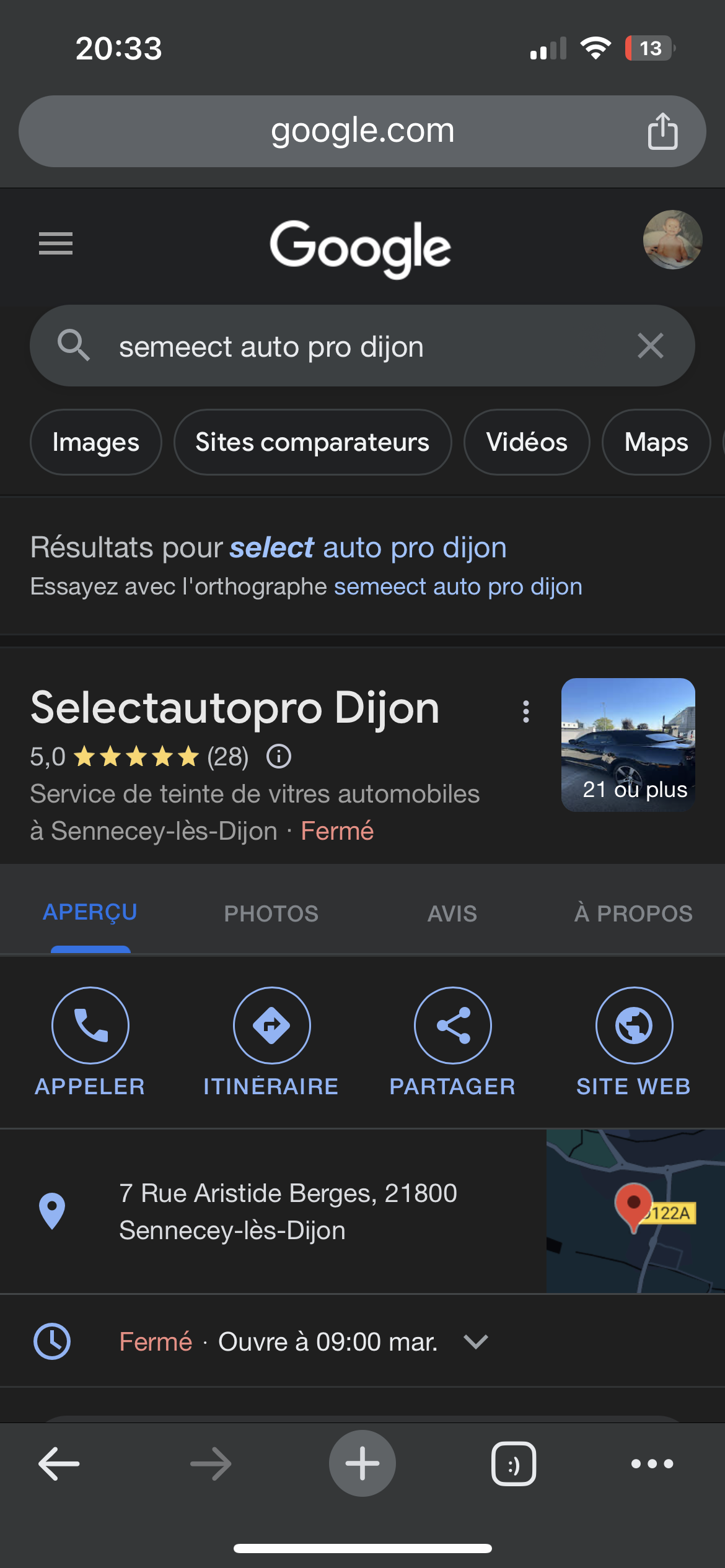Switch to the AVIS tab
Image resolution: width=725 pixels, height=1568 pixels.
tap(452, 913)
